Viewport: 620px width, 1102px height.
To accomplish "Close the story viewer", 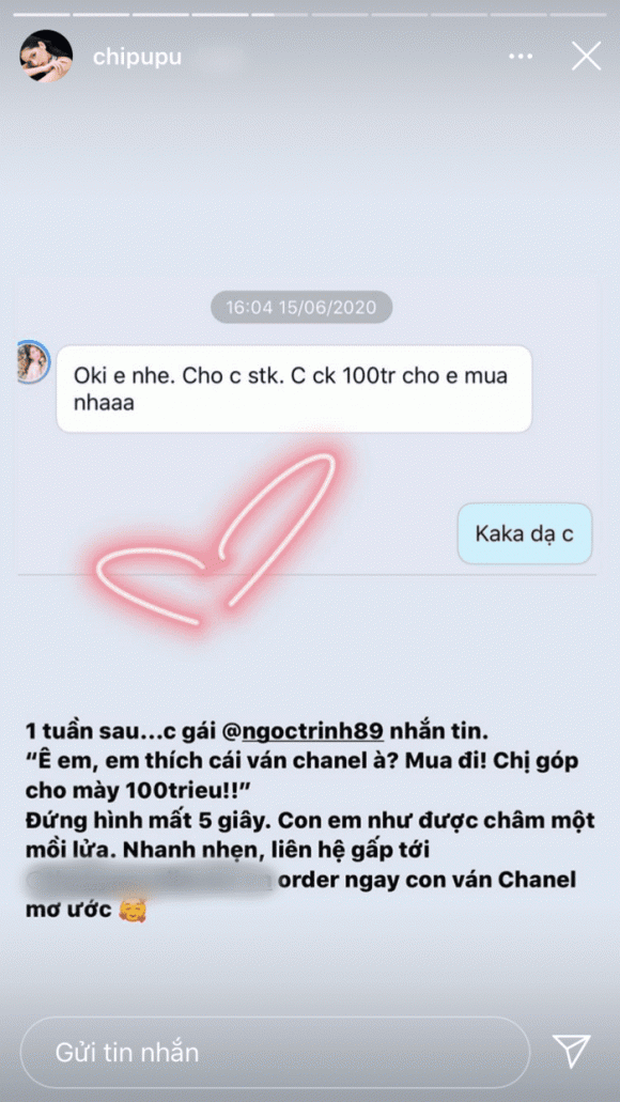I will (x=586, y=56).
